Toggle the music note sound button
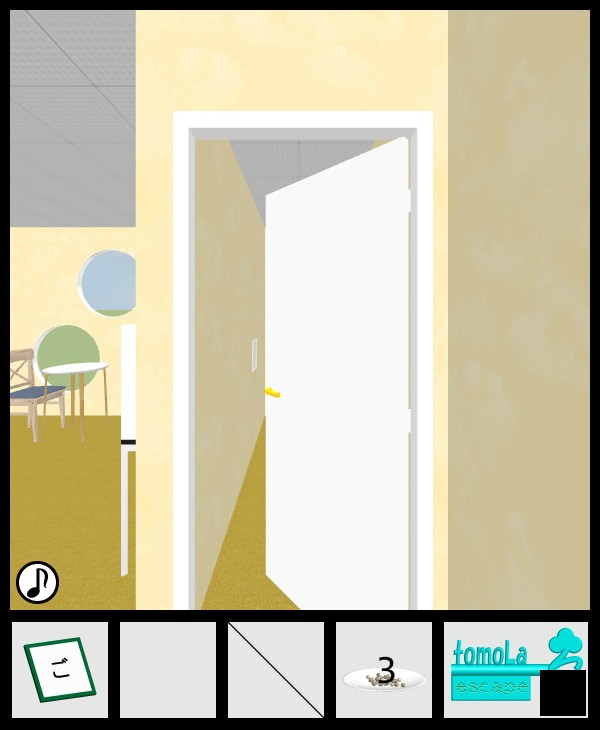Viewport: 600px width, 730px height. tap(37, 582)
